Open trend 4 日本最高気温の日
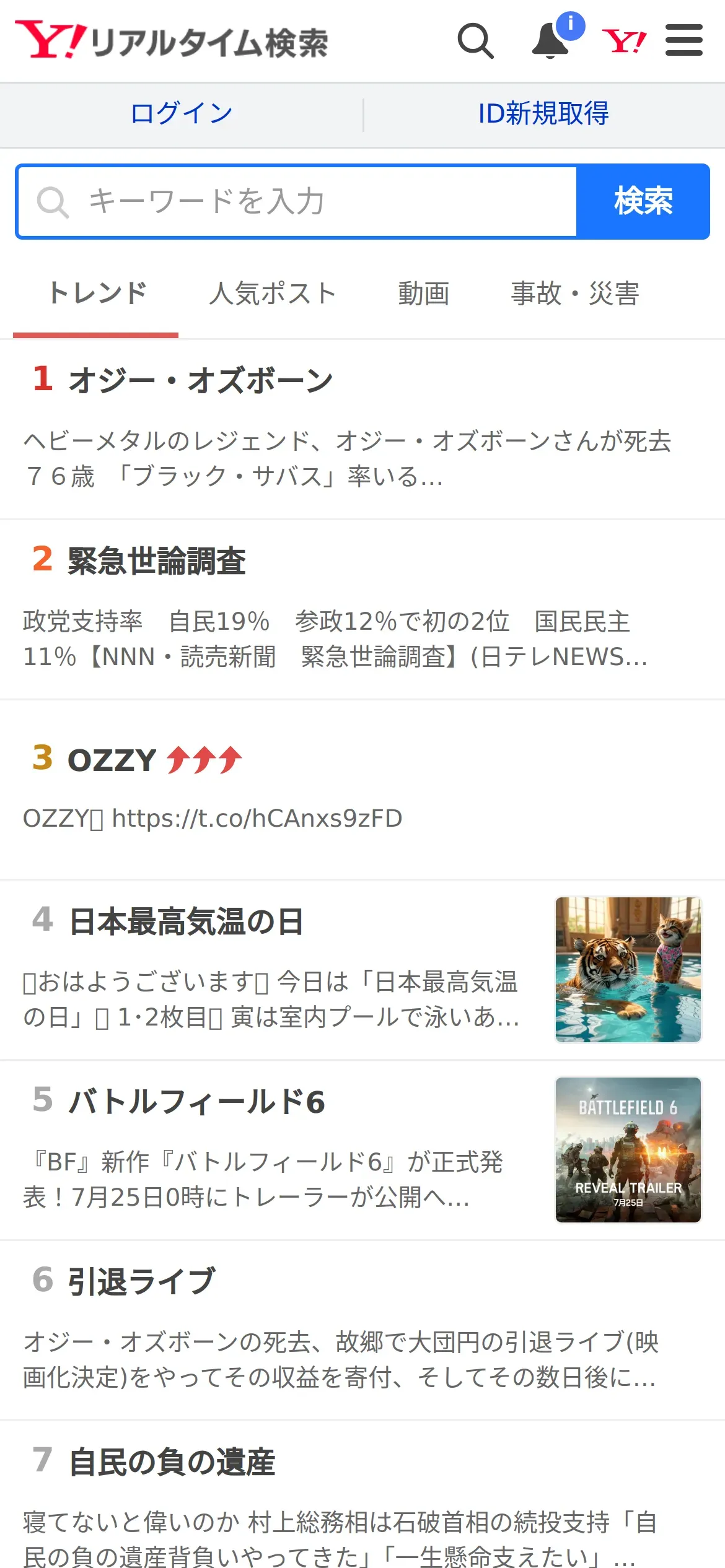Image resolution: width=725 pixels, height=1568 pixels. 362,970
